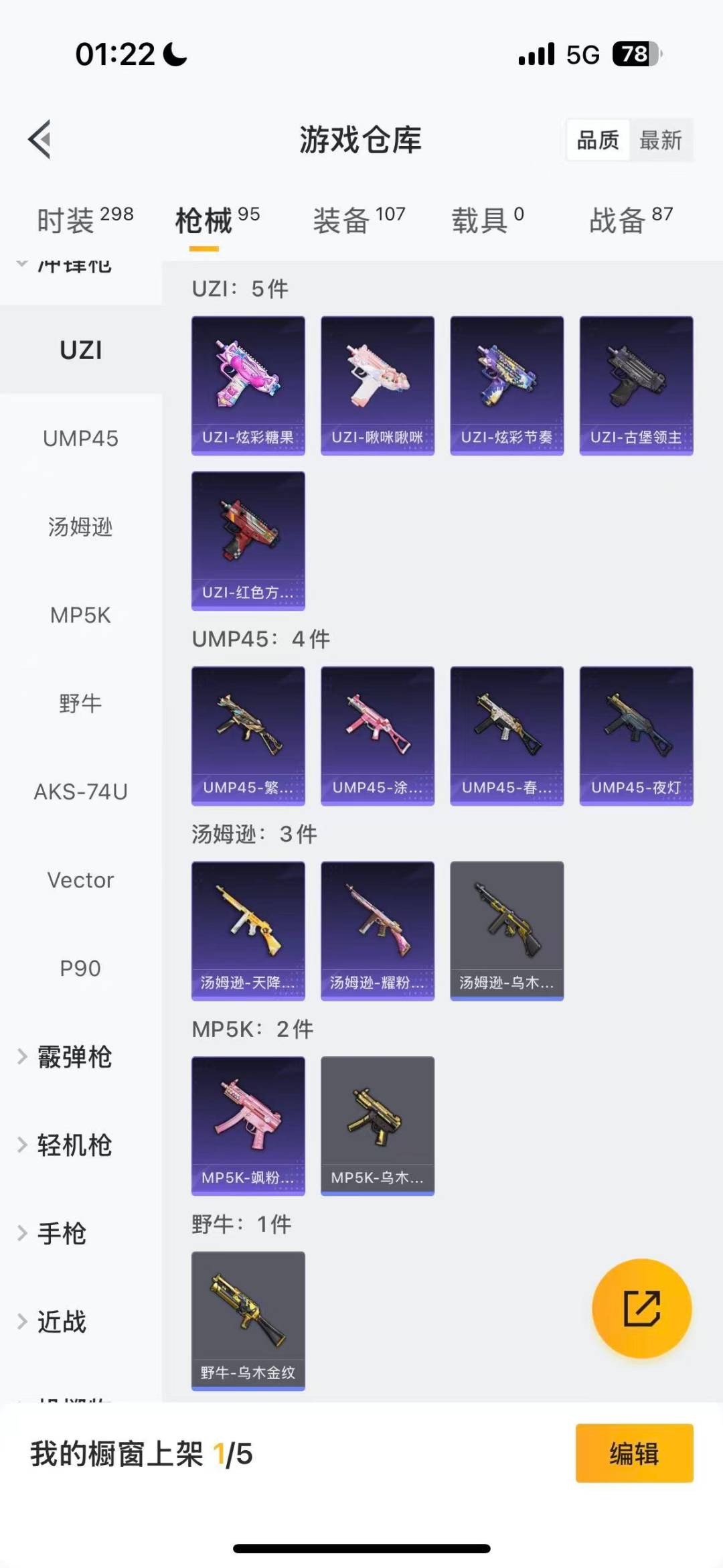Enable 最新 sorting

(x=662, y=140)
